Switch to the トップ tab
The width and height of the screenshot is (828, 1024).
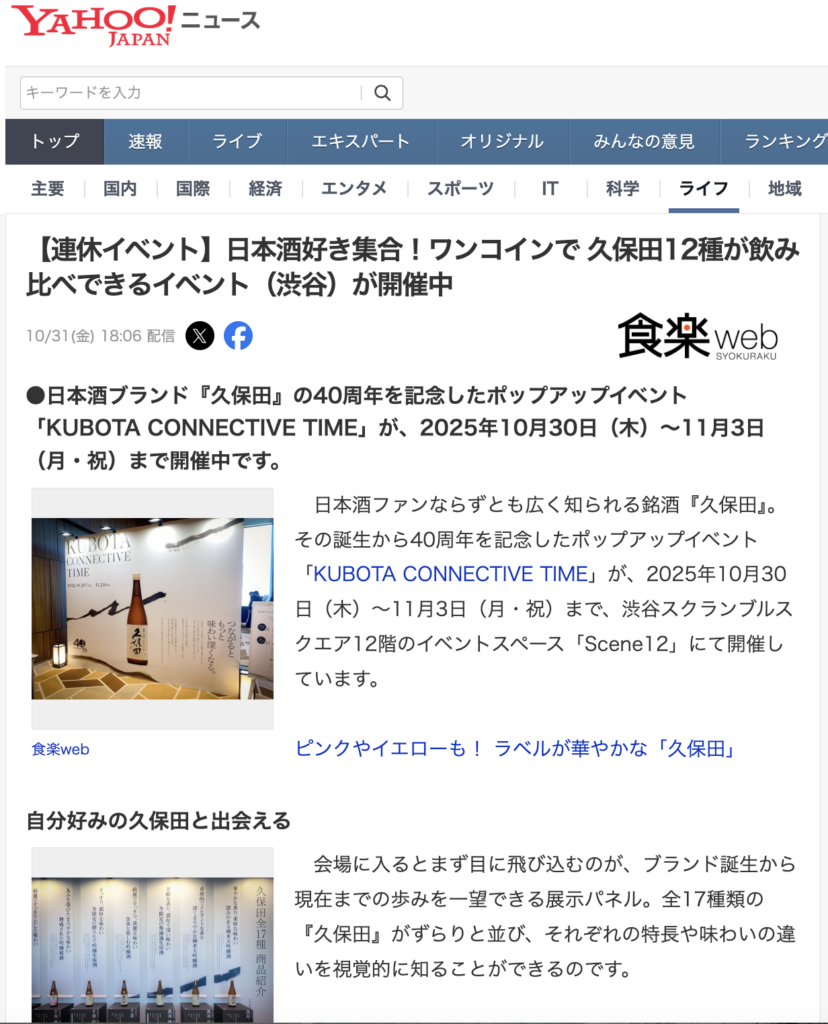(x=54, y=142)
